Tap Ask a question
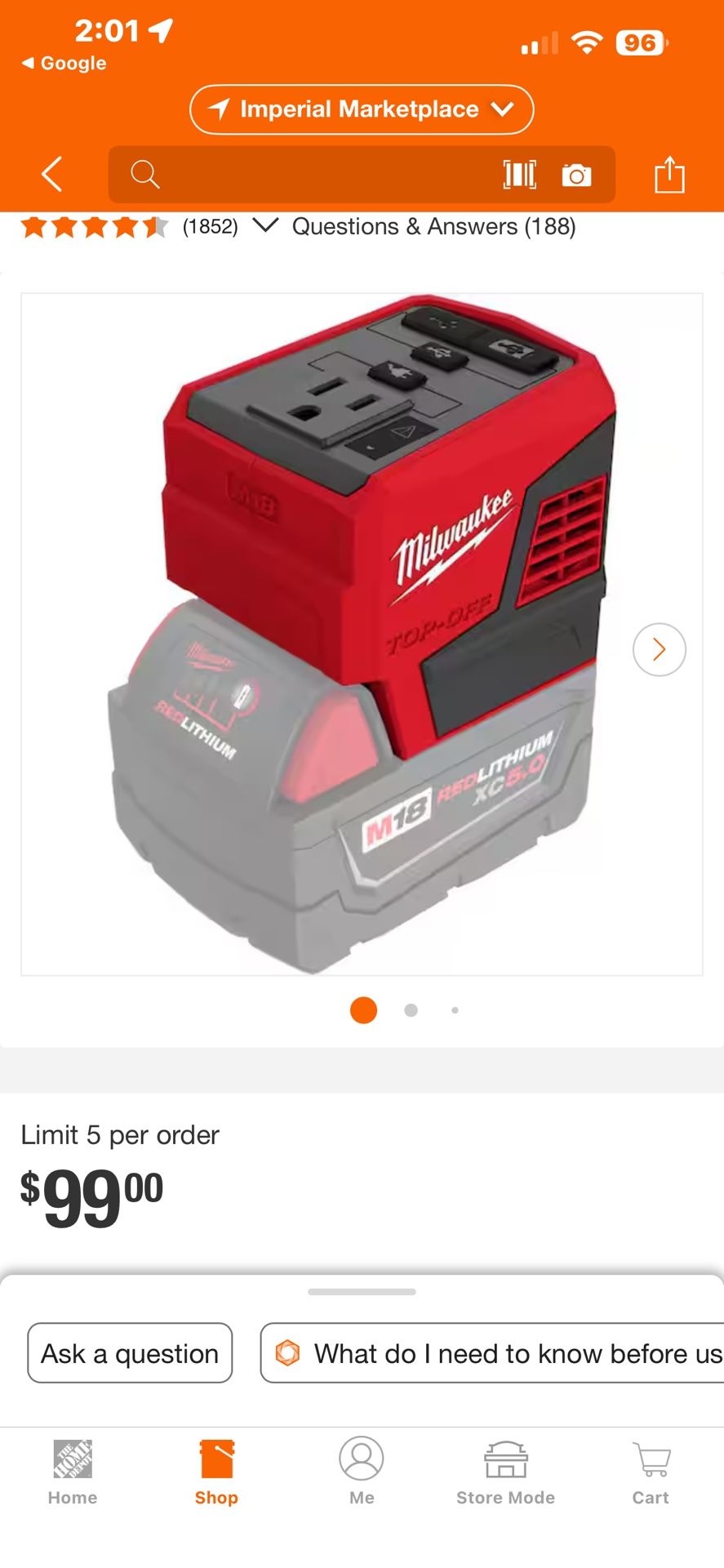Screen dimensions: 724x1568 pos(130,1353)
